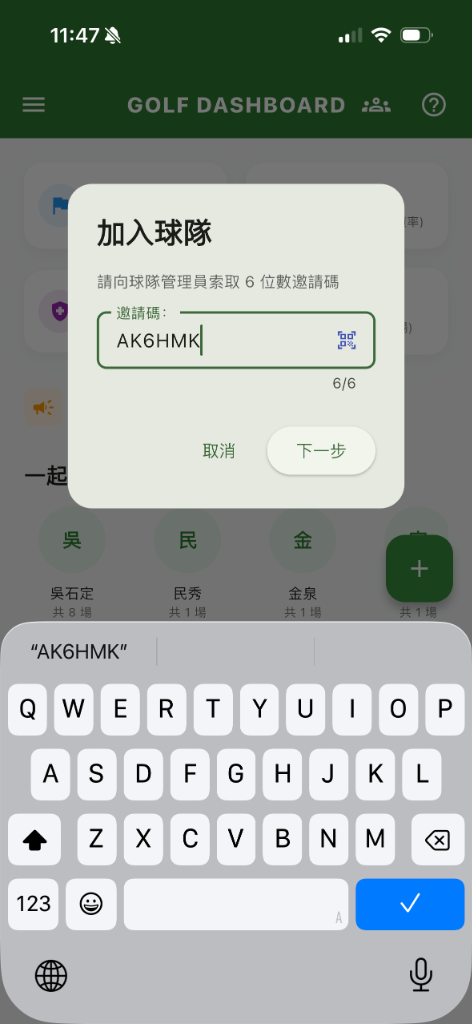Tap the QR scan icon in invite code field
The height and width of the screenshot is (1024, 472).
click(347, 340)
